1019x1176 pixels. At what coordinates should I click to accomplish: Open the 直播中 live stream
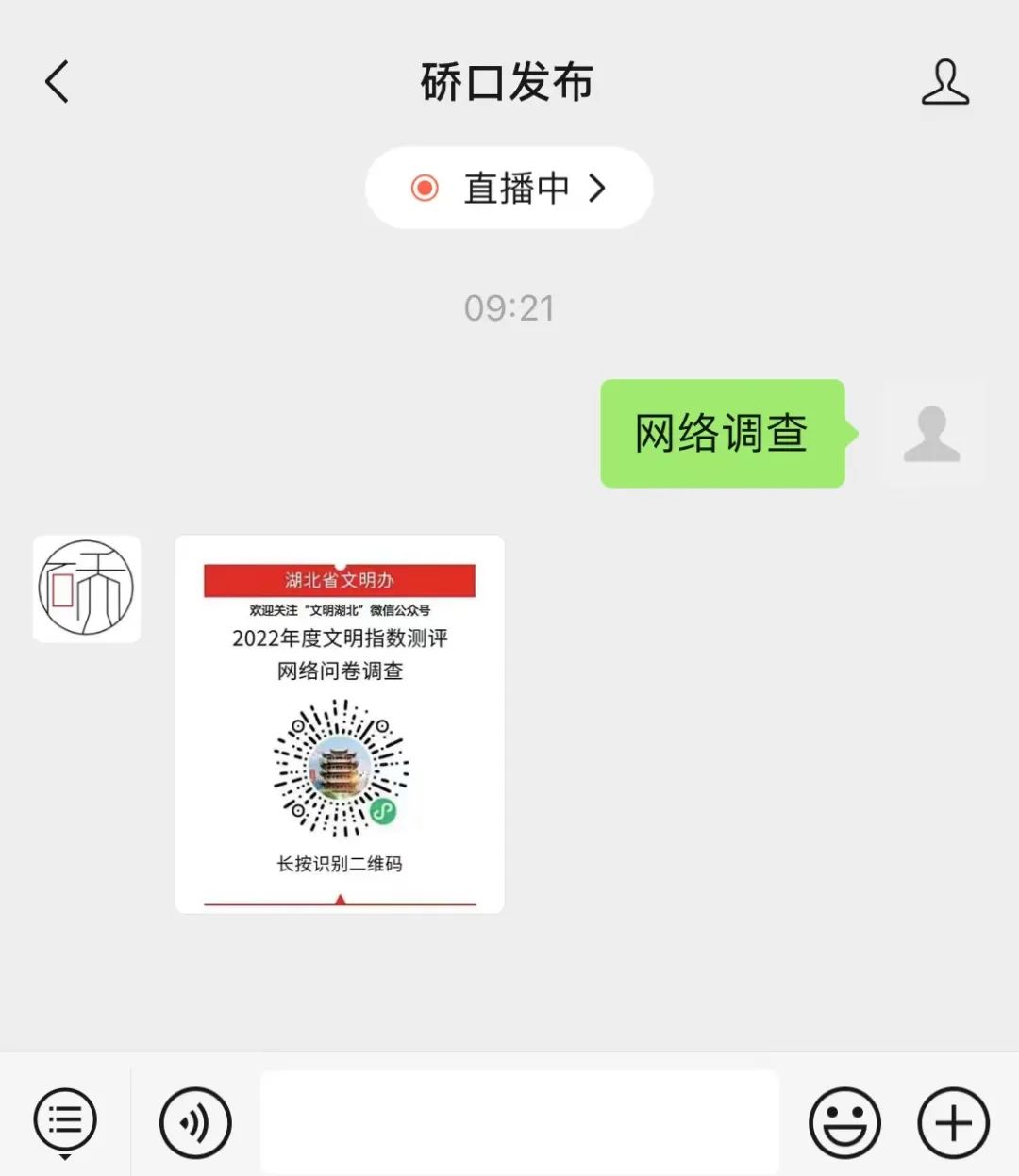coord(509,188)
